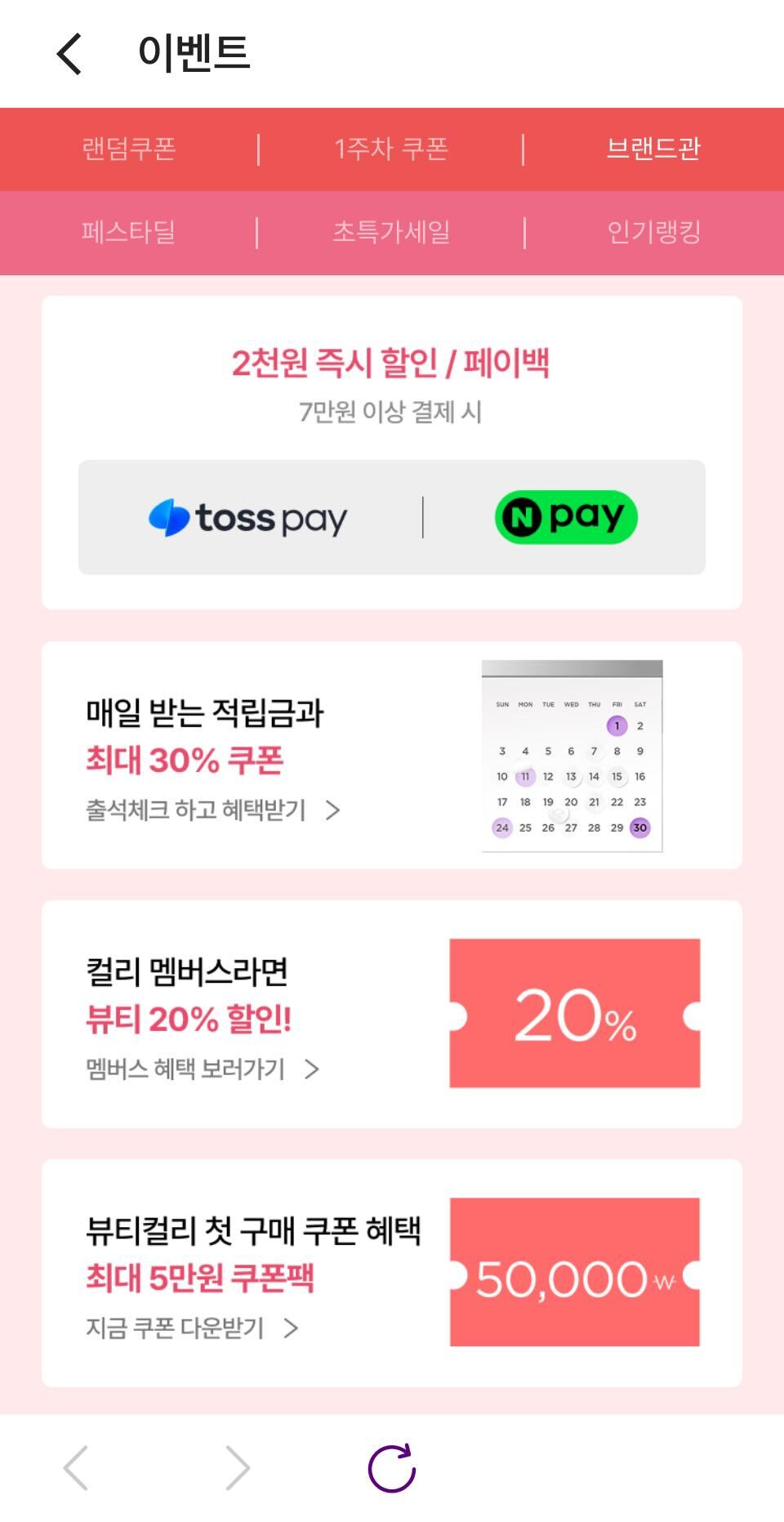The width and height of the screenshot is (784, 1522).
Task: View the 인기랭킹 tab
Action: pyautogui.click(x=653, y=233)
